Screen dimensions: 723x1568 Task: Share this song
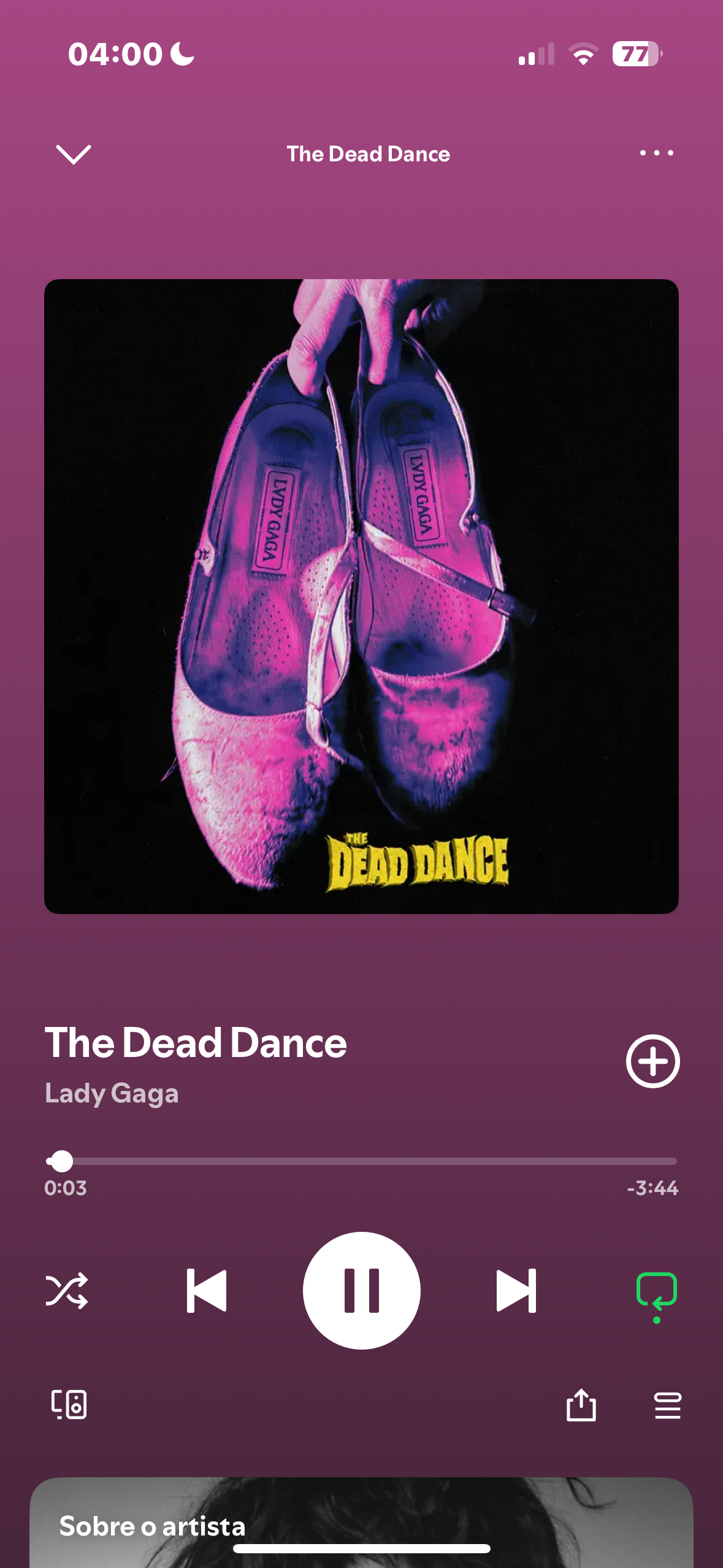tap(581, 1404)
